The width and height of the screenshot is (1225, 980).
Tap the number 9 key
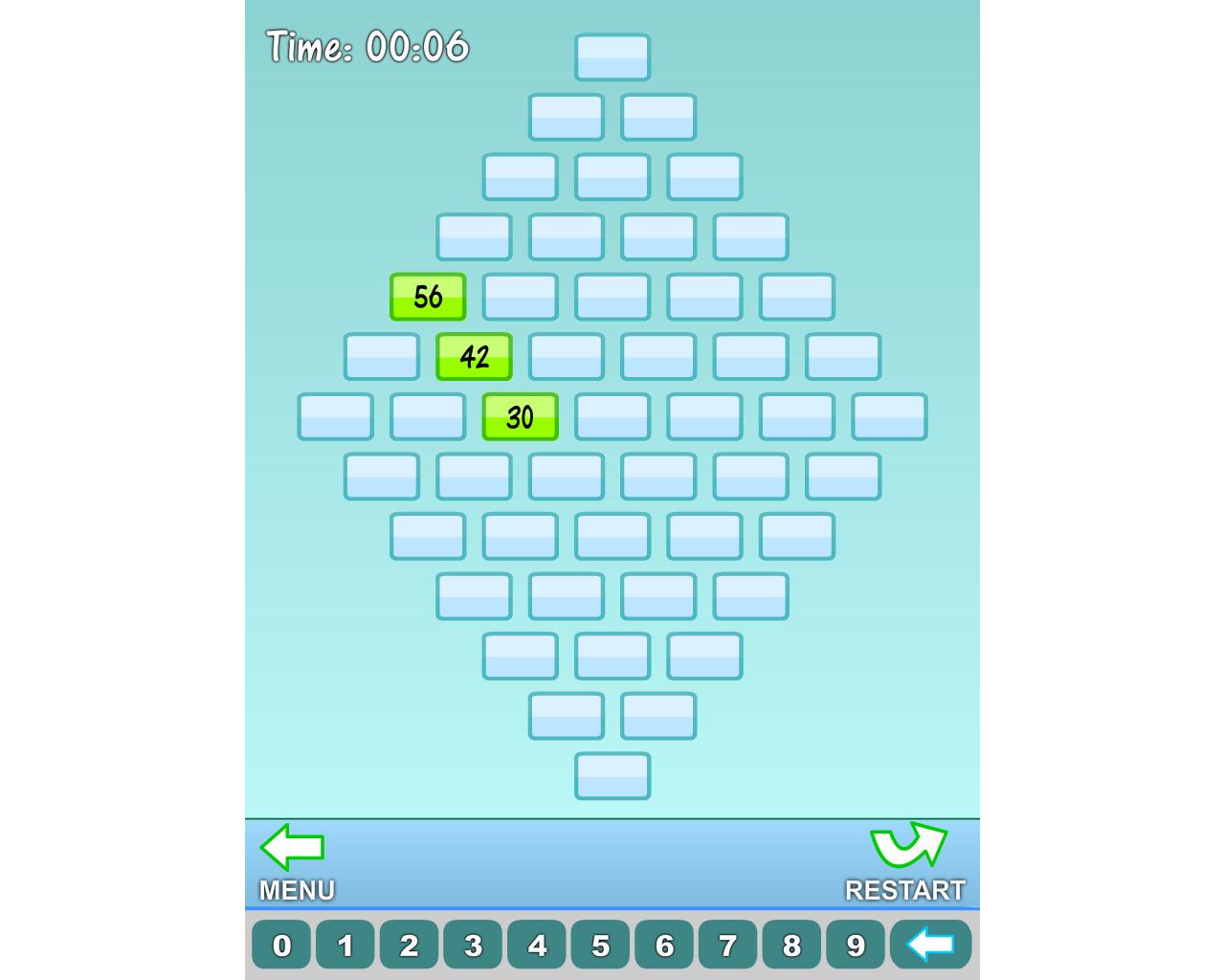pyautogui.click(x=856, y=946)
